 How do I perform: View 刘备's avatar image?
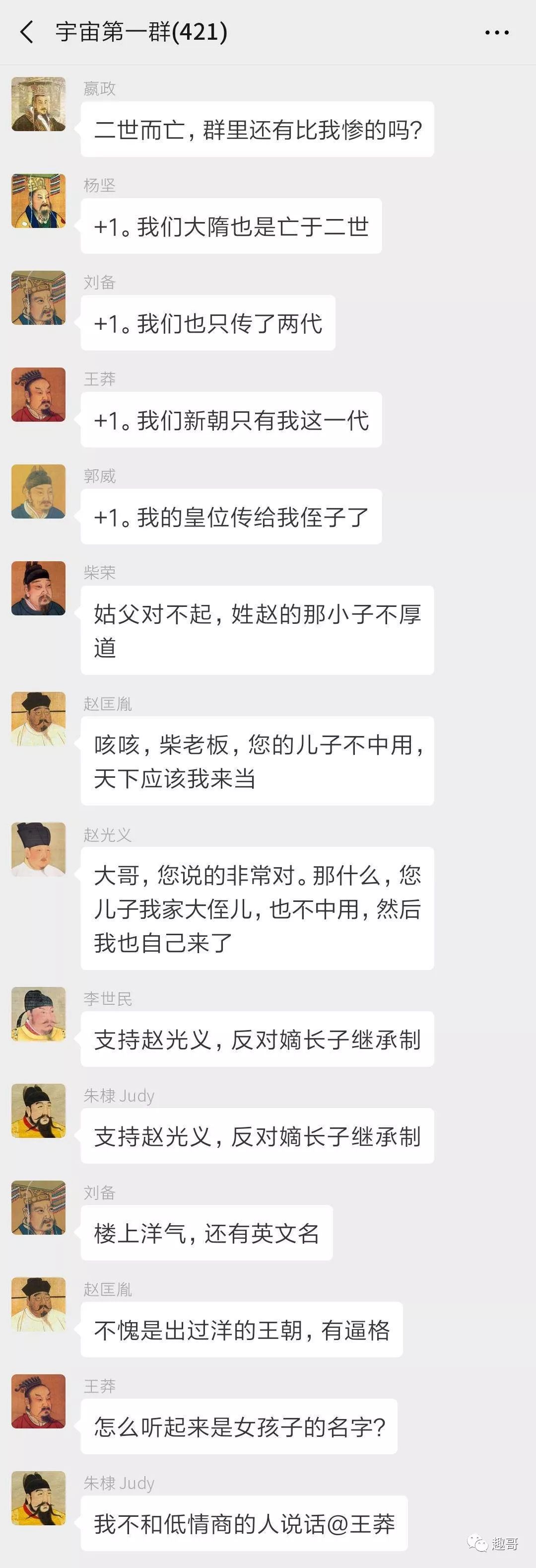click(38, 299)
